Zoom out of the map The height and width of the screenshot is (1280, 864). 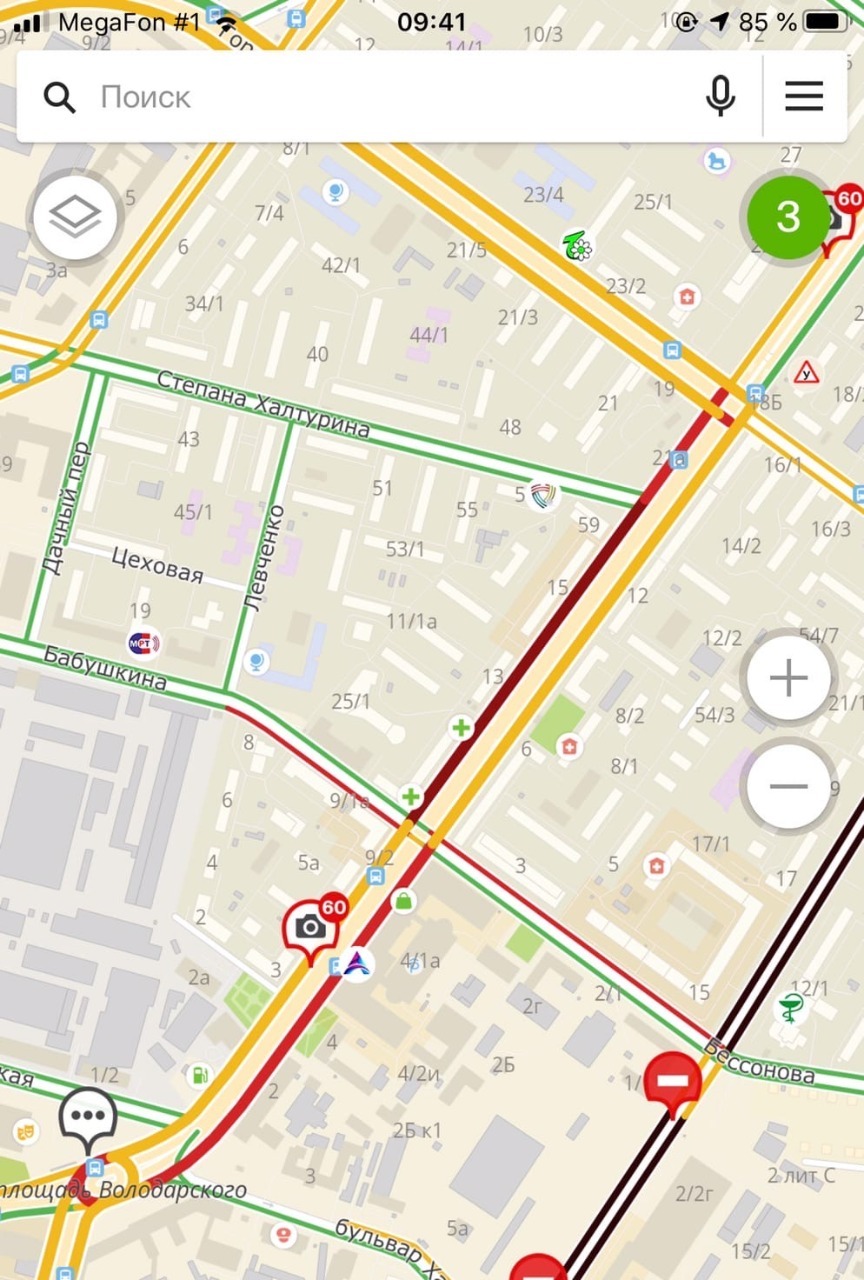point(788,786)
